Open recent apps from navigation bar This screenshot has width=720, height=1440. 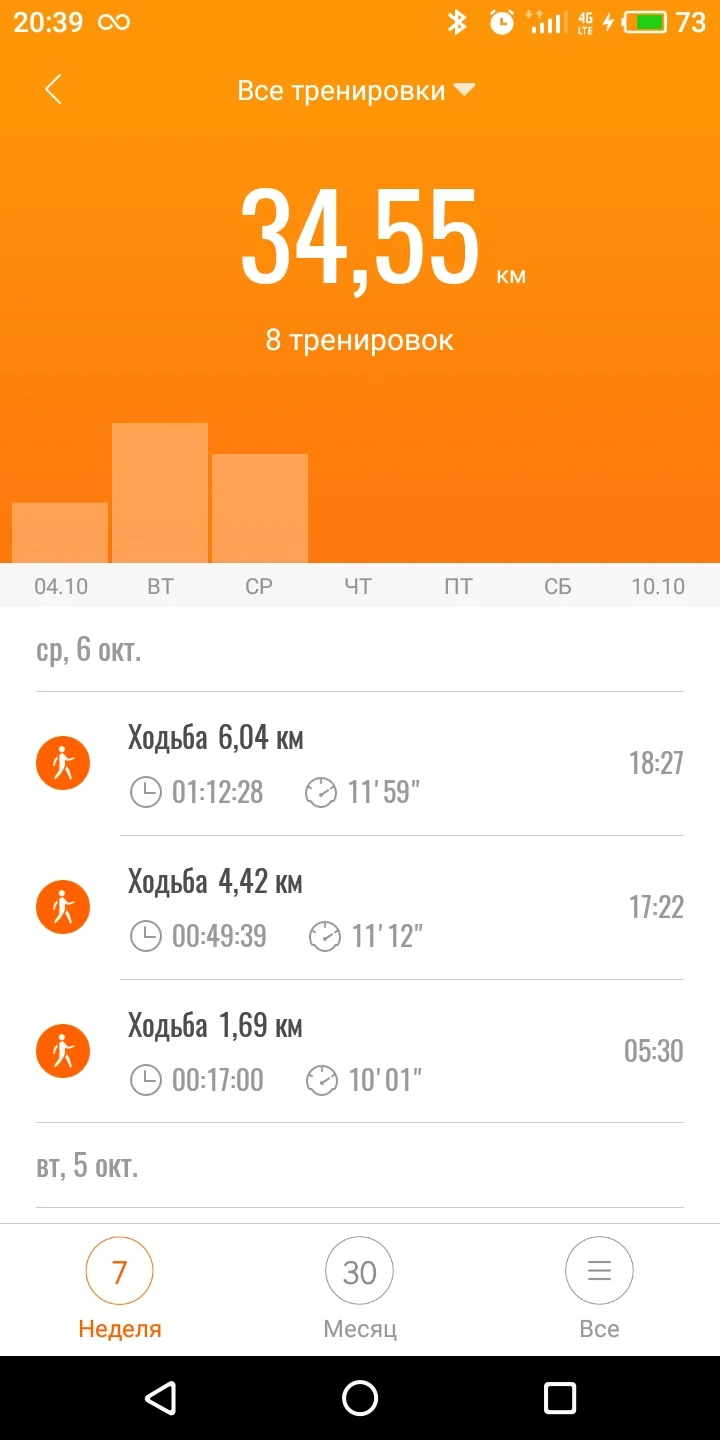(x=560, y=1398)
